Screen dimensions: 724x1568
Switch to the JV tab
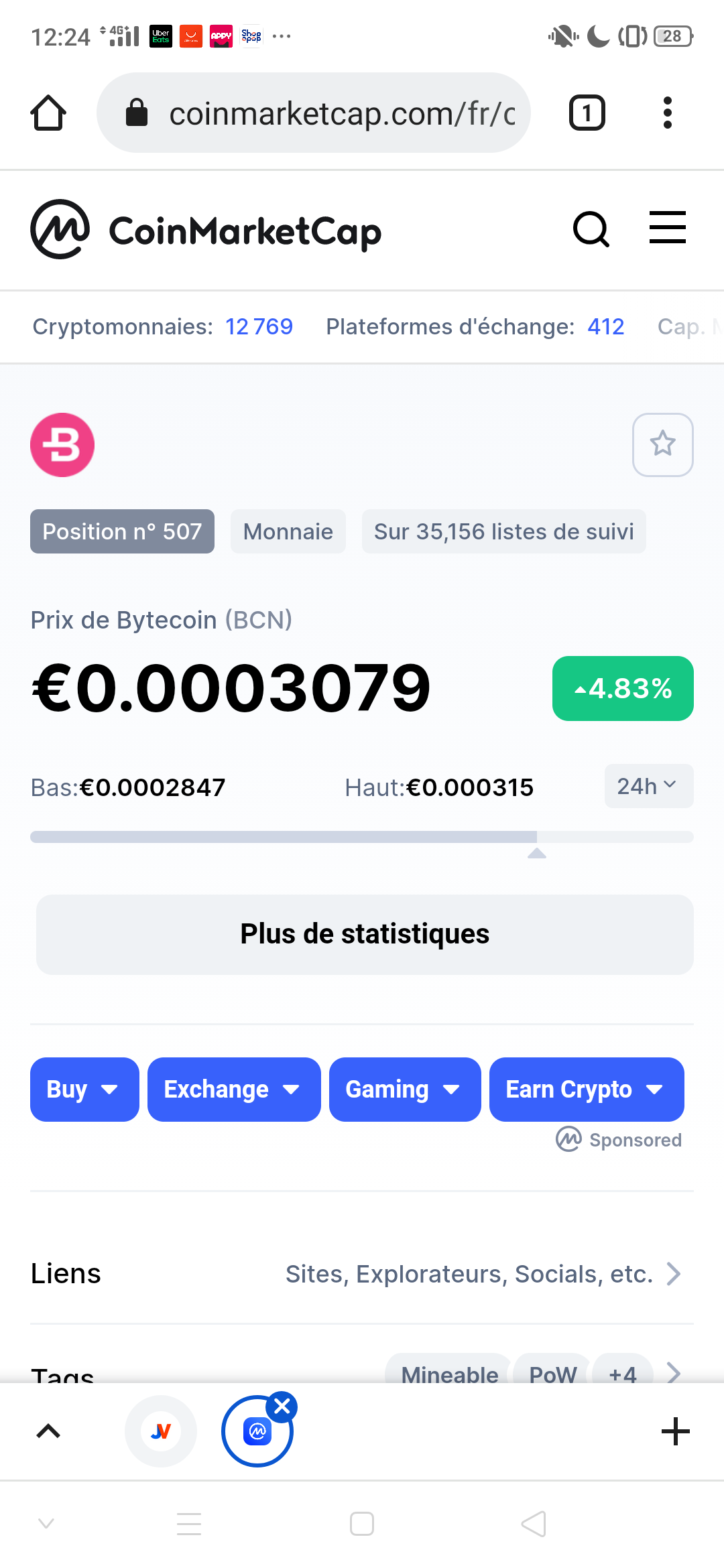161,1431
